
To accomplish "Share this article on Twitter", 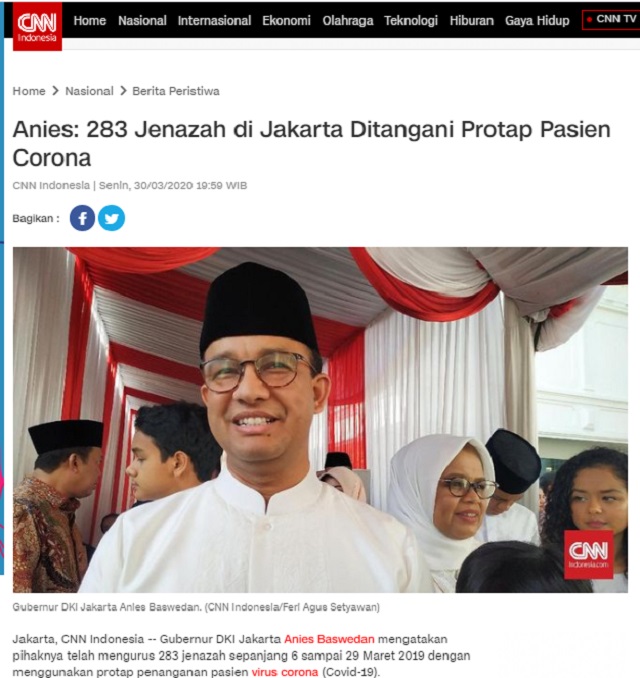I will [112, 218].
